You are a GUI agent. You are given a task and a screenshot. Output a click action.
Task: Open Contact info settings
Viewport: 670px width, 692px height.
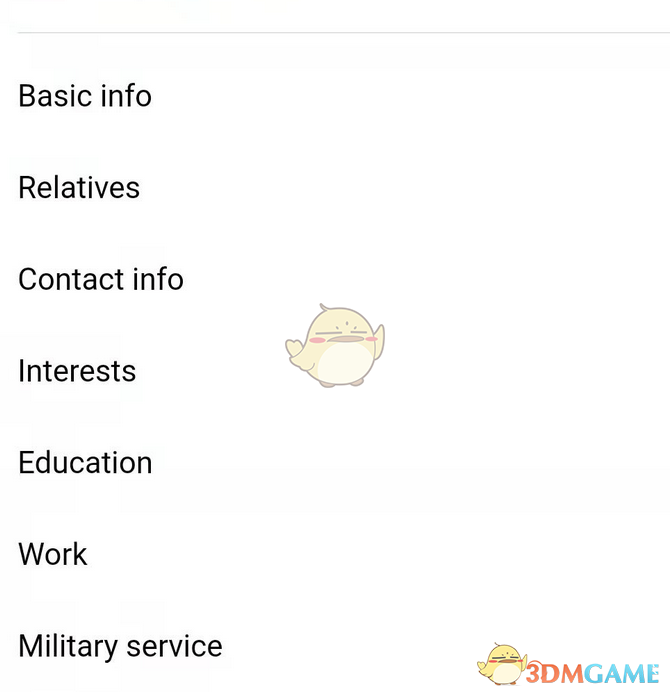[101, 279]
